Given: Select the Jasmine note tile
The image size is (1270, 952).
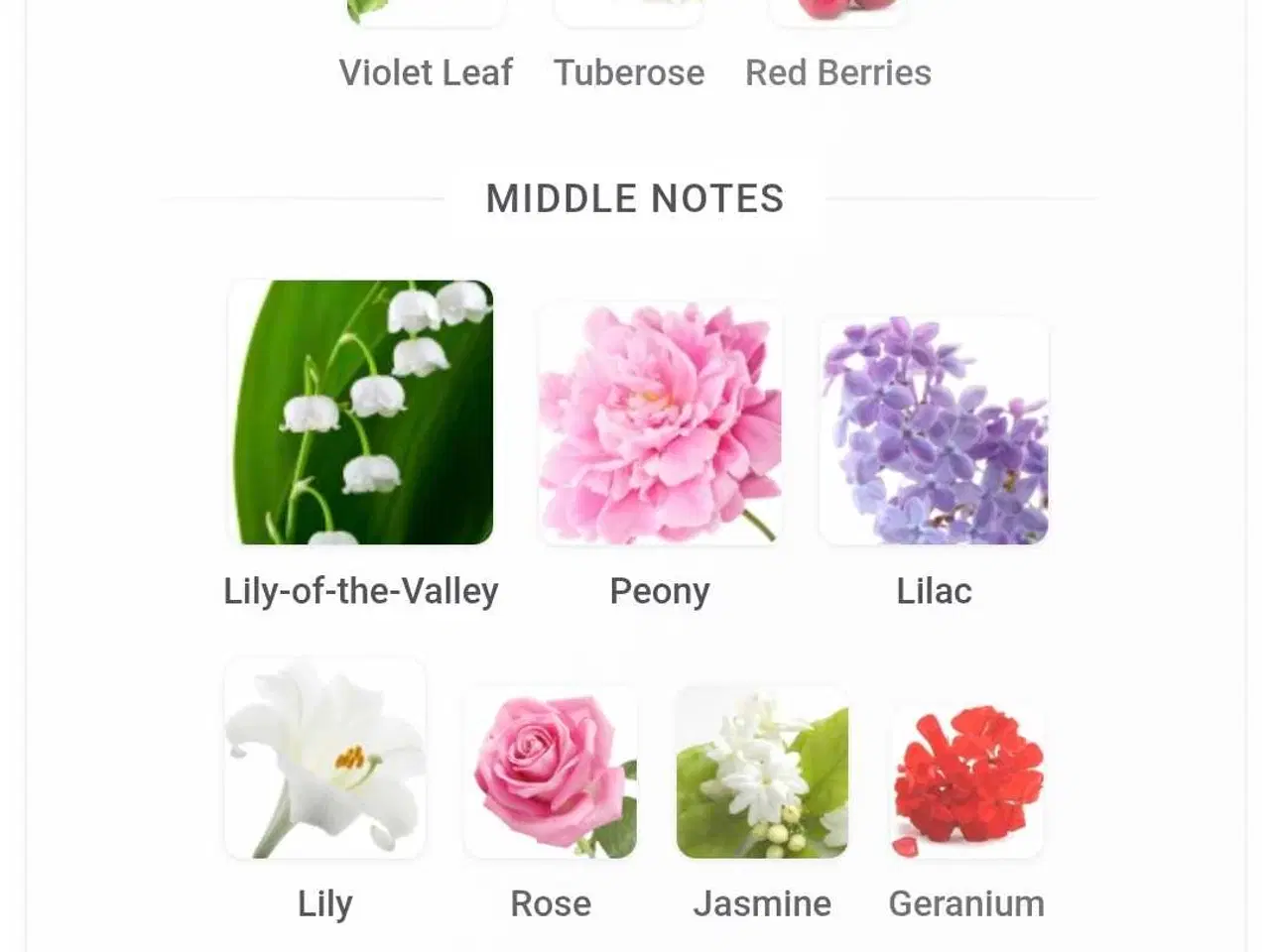Looking at the screenshot, I should click(x=762, y=773).
